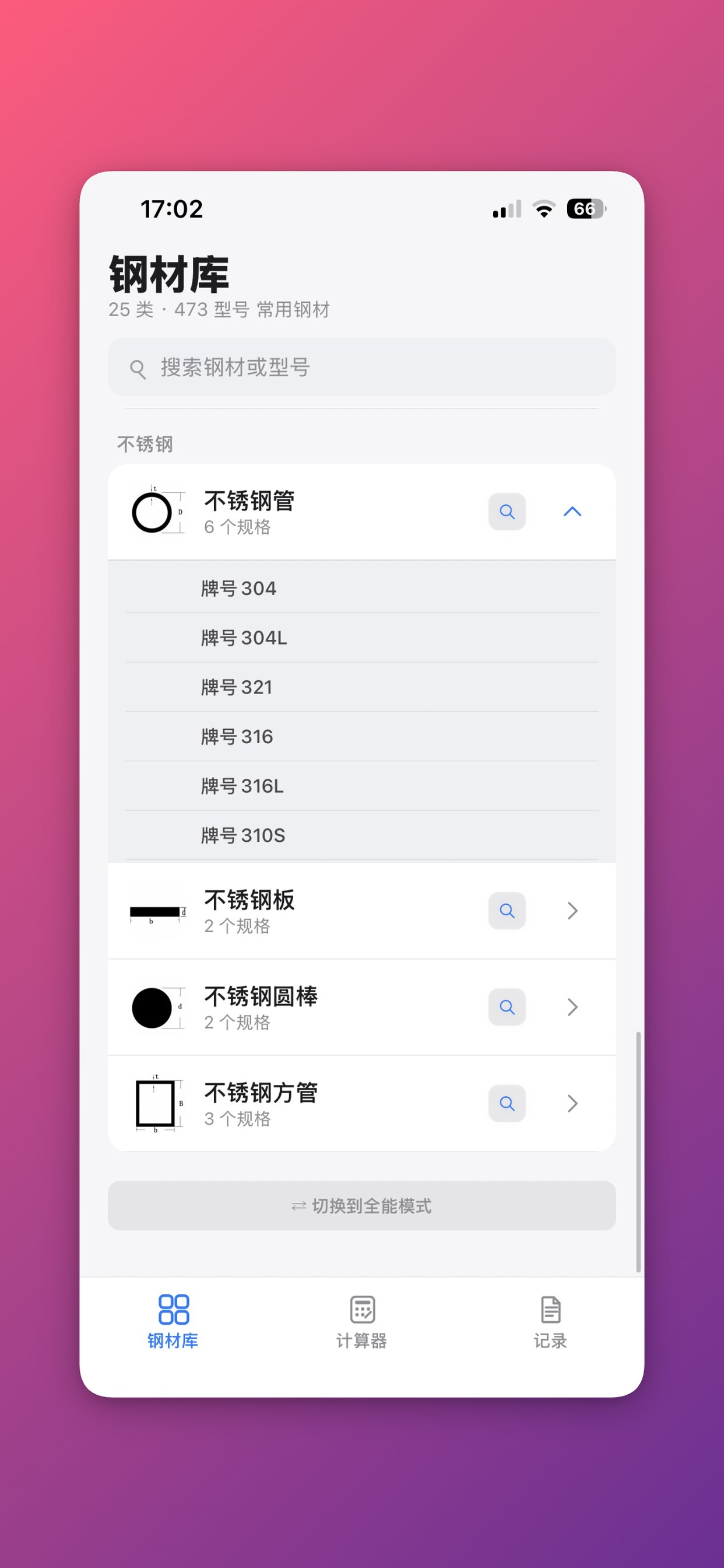Switch to the 计算器 tab
Image resolution: width=724 pixels, height=1568 pixels.
(361, 1322)
